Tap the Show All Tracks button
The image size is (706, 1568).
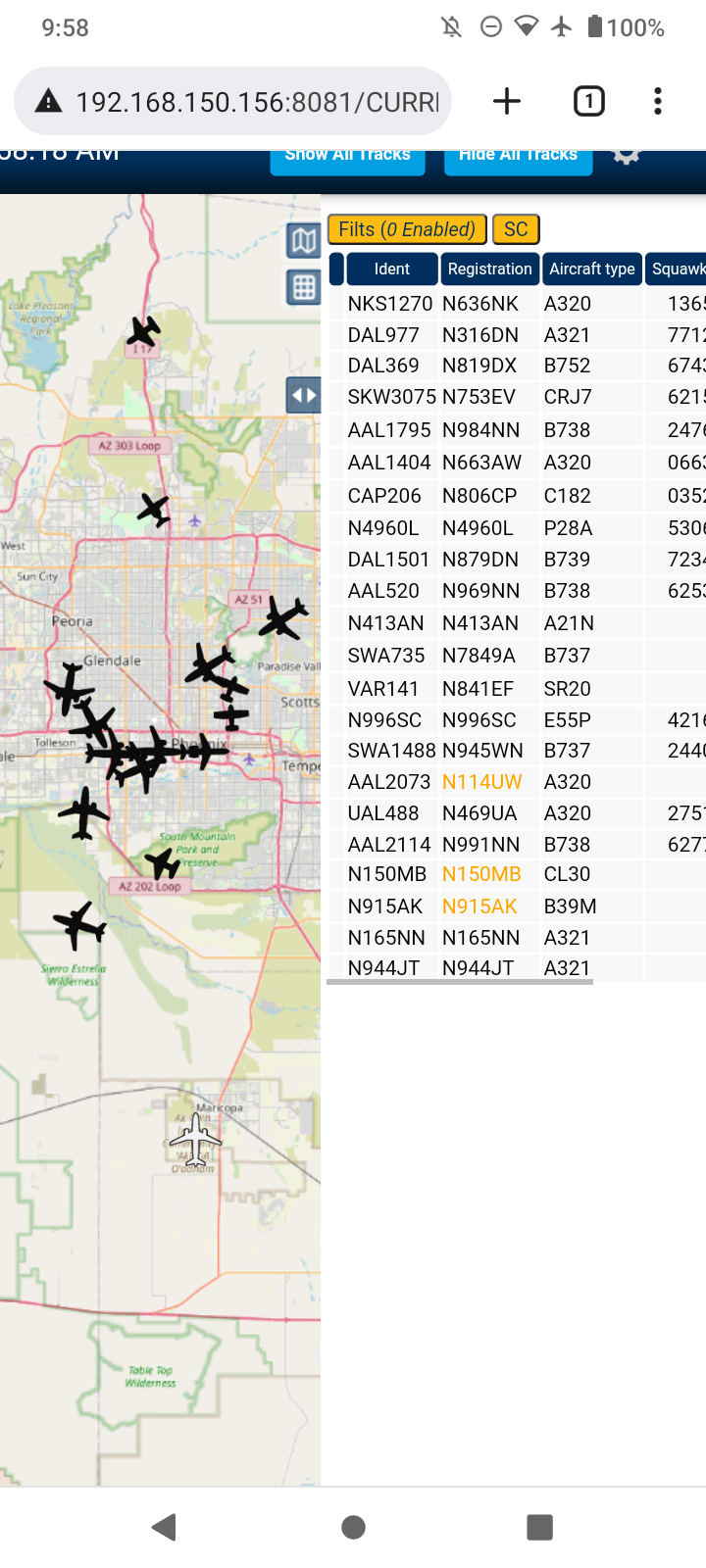(347, 162)
